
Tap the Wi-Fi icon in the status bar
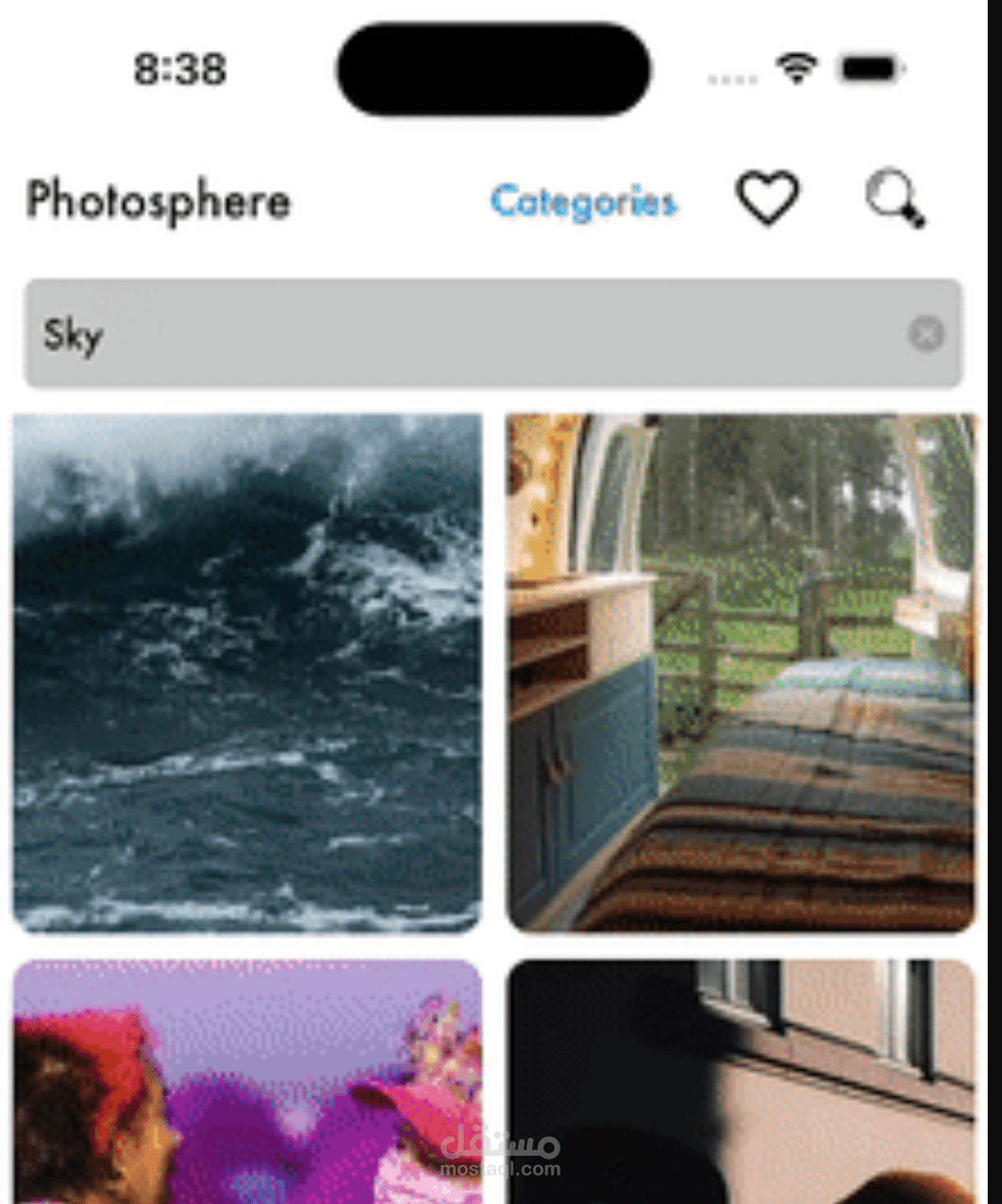click(x=795, y=68)
